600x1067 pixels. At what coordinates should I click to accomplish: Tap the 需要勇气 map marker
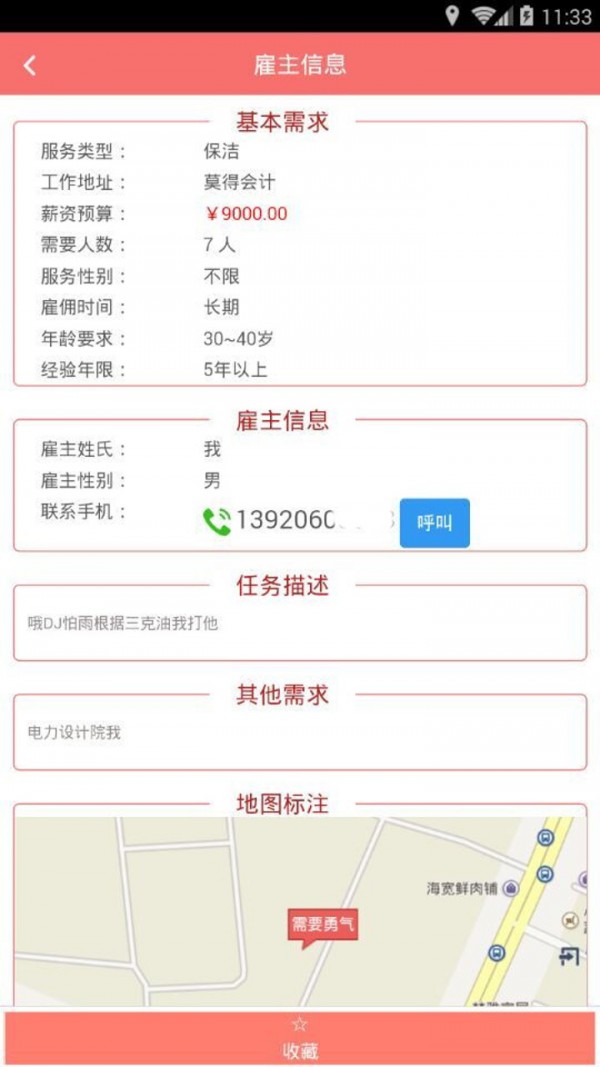322,926
